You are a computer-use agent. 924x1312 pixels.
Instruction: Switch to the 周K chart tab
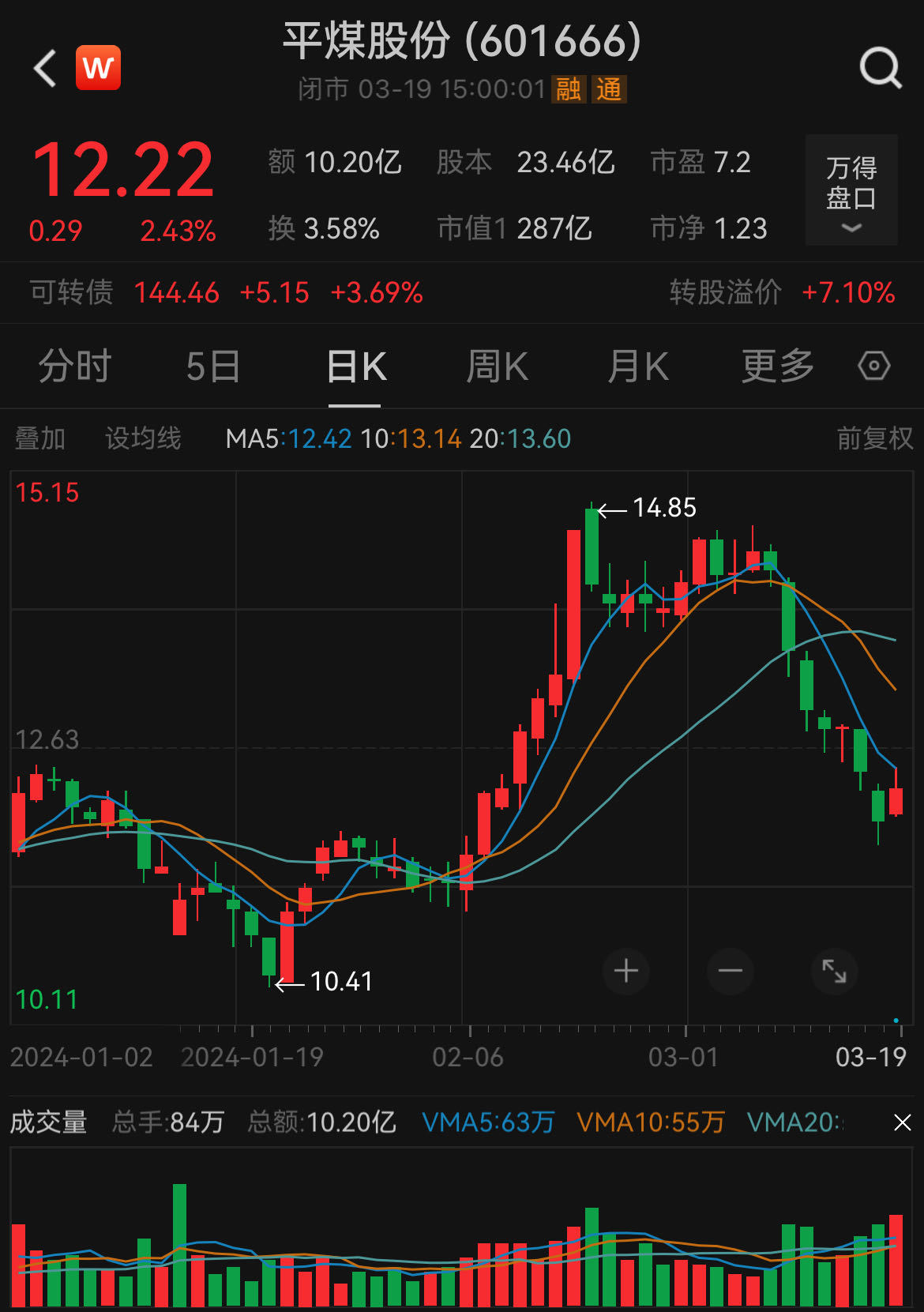pos(497,367)
